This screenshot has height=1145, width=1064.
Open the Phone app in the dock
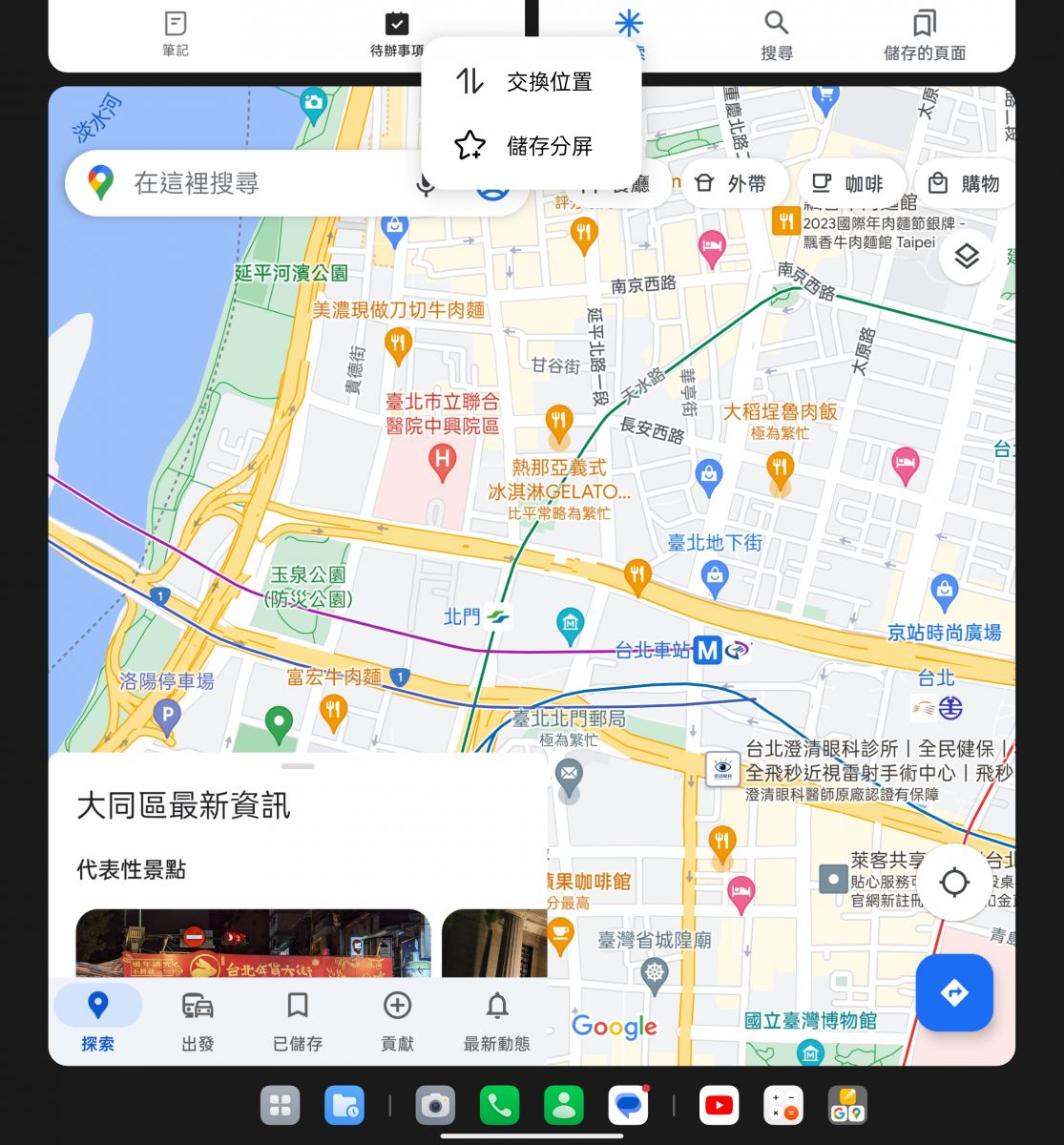coord(499,1106)
